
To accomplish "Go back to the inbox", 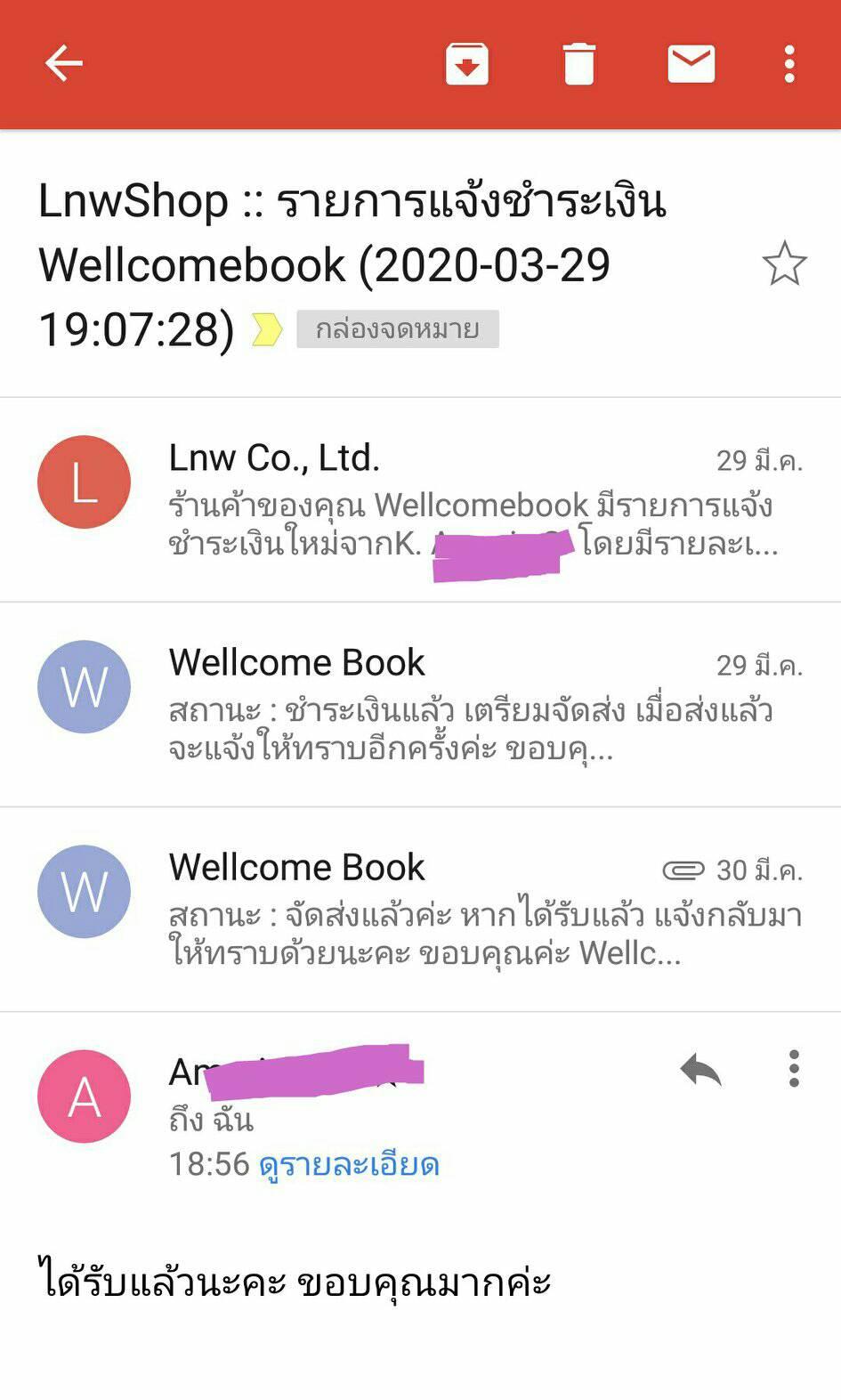I will [63, 64].
